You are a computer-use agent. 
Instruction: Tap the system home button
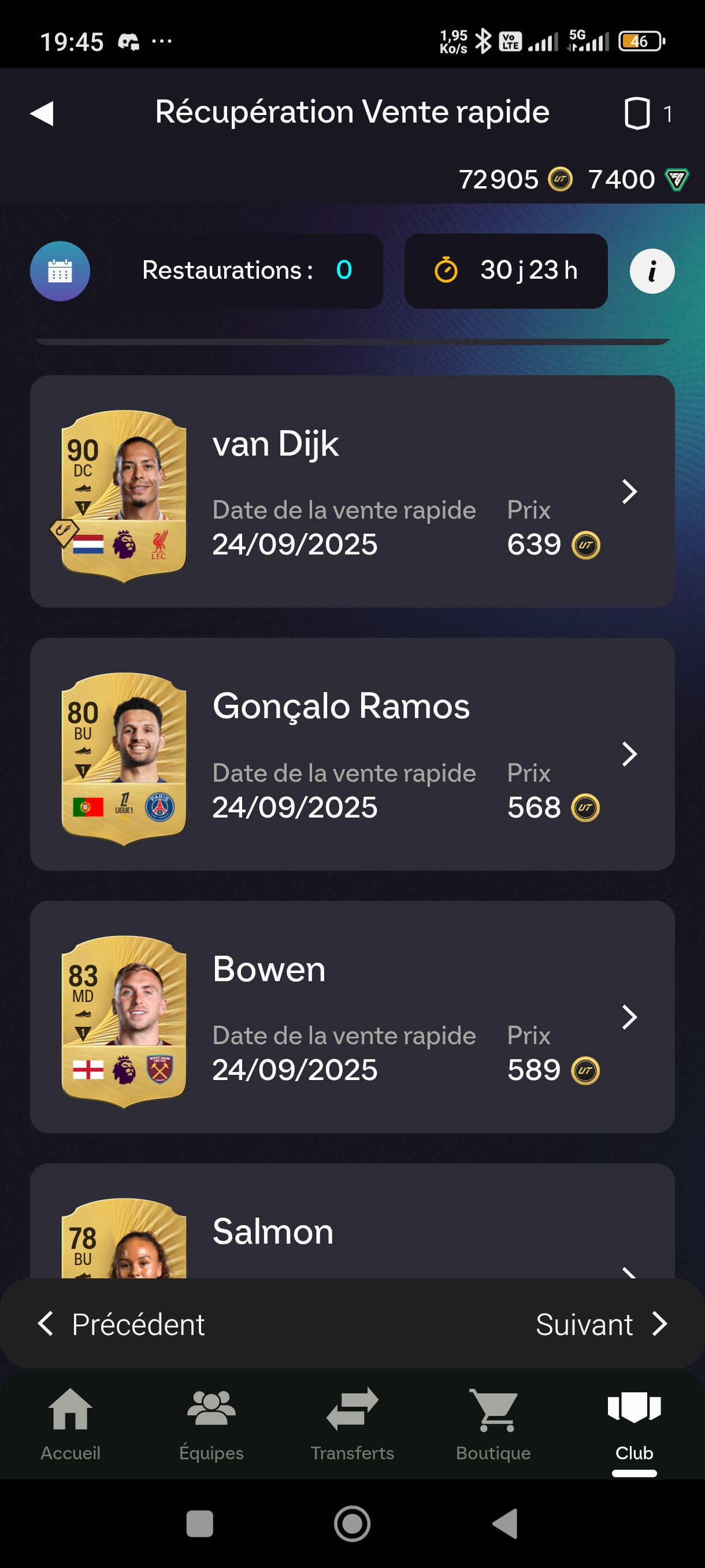point(352,1523)
